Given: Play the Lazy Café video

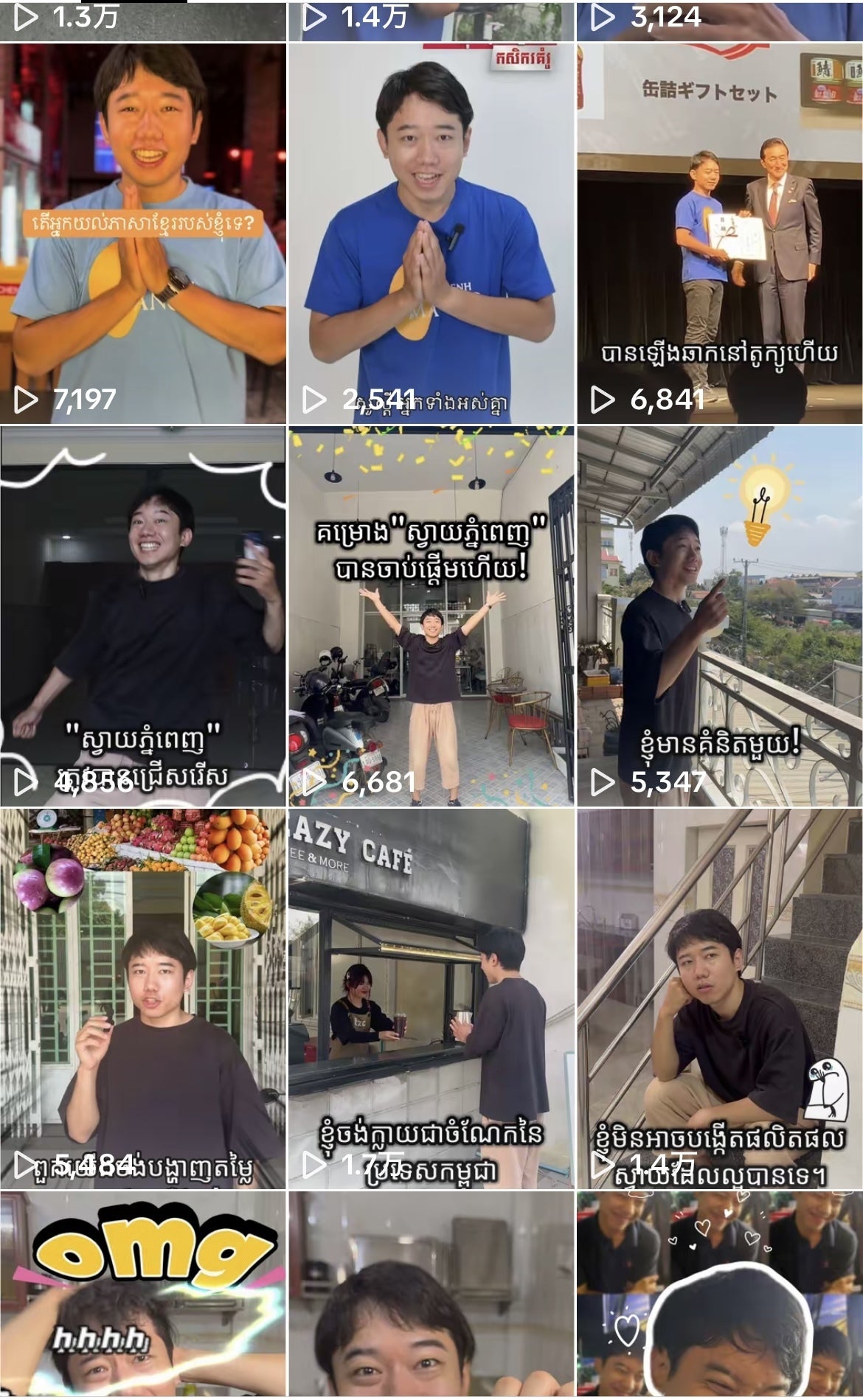Looking at the screenshot, I should [431, 999].
